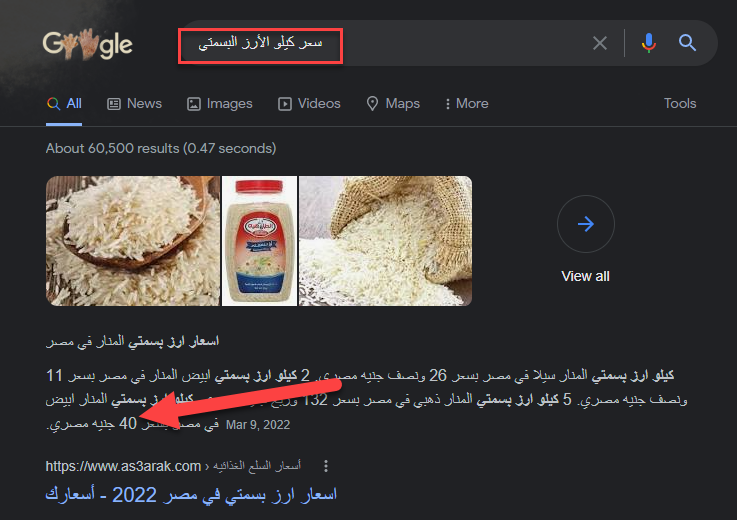This screenshot has width=737, height=520.
Task: Switch to the Images tab
Action: point(221,103)
